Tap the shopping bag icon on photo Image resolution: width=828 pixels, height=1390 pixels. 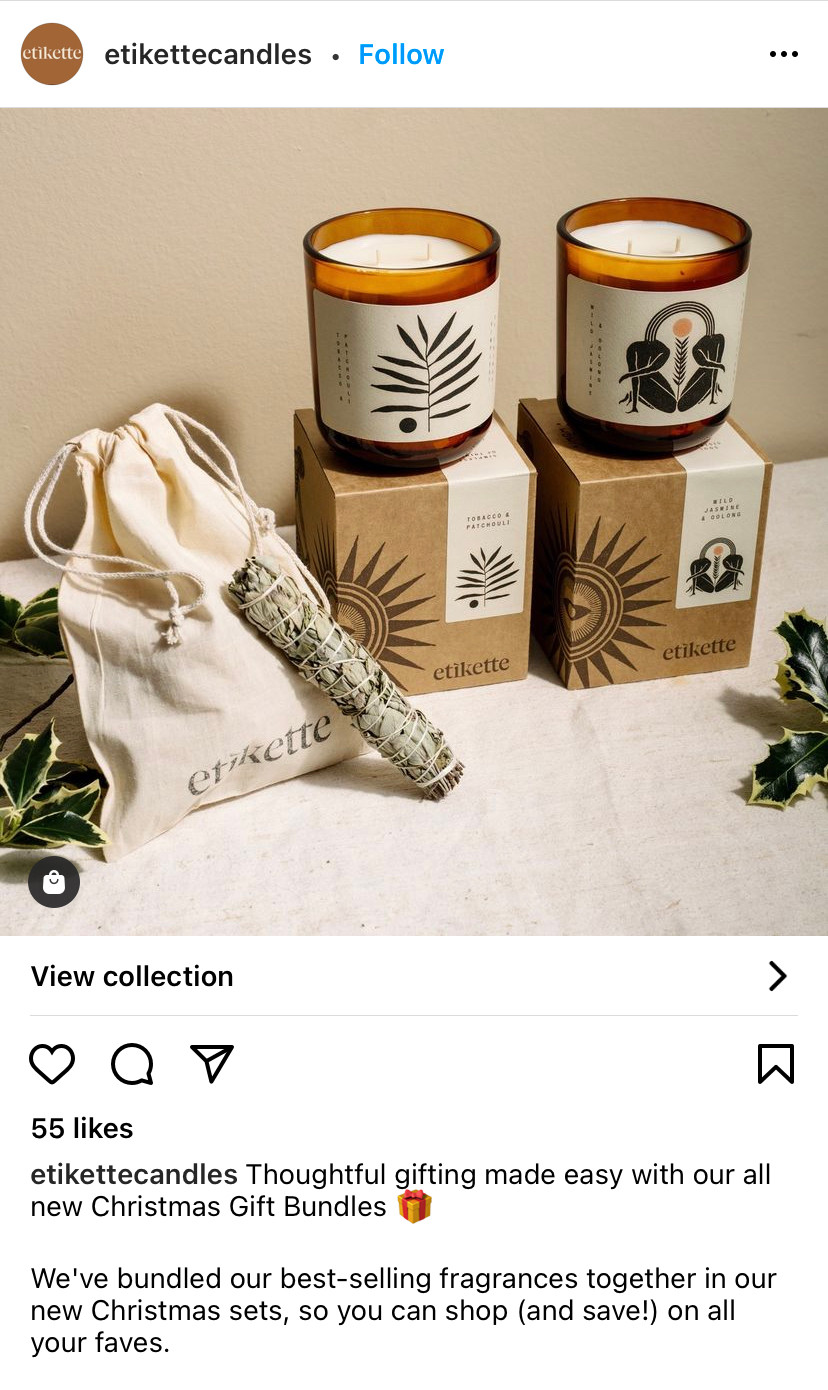tap(54, 882)
